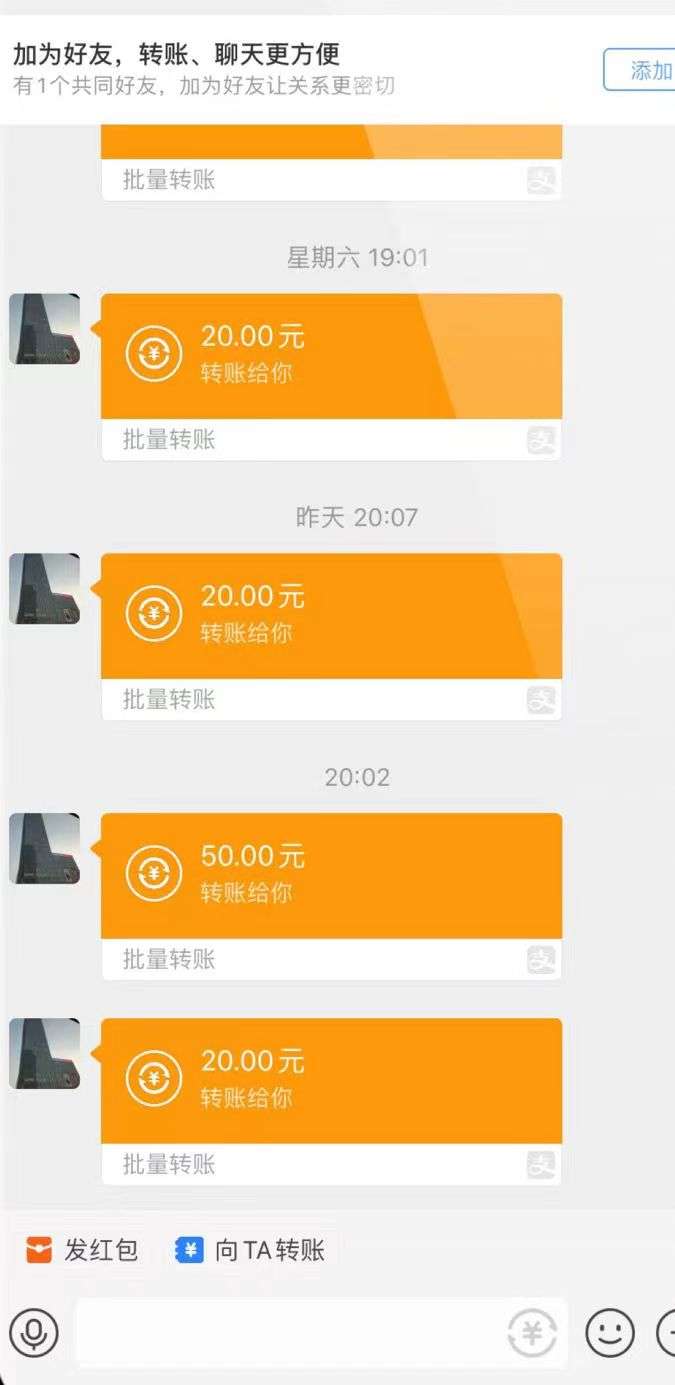Tap 发红包 to send a red packet

[82, 1250]
